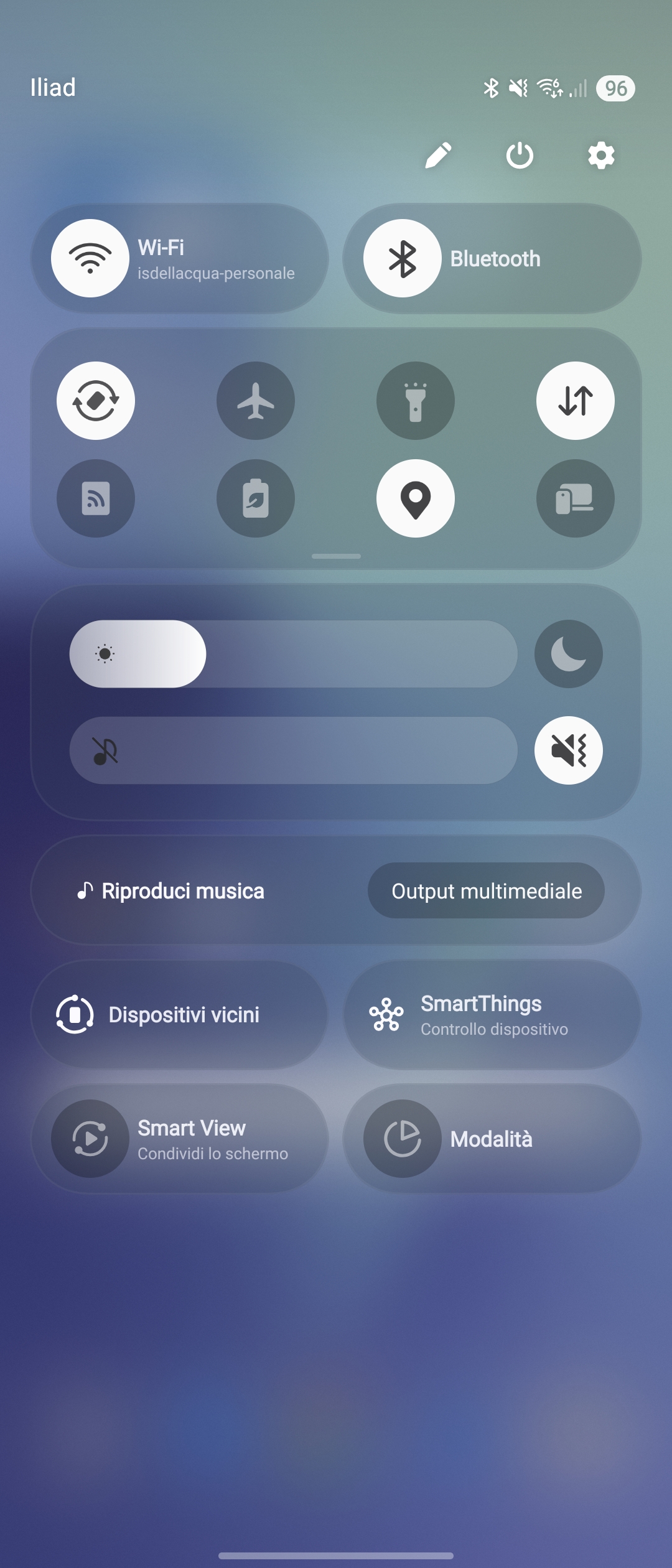Turn on the flashlight

click(416, 401)
